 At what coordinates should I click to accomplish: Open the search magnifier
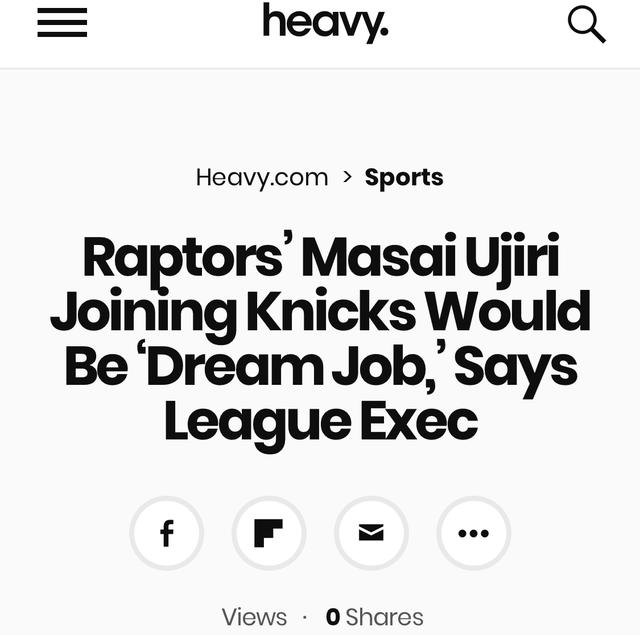point(586,24)
